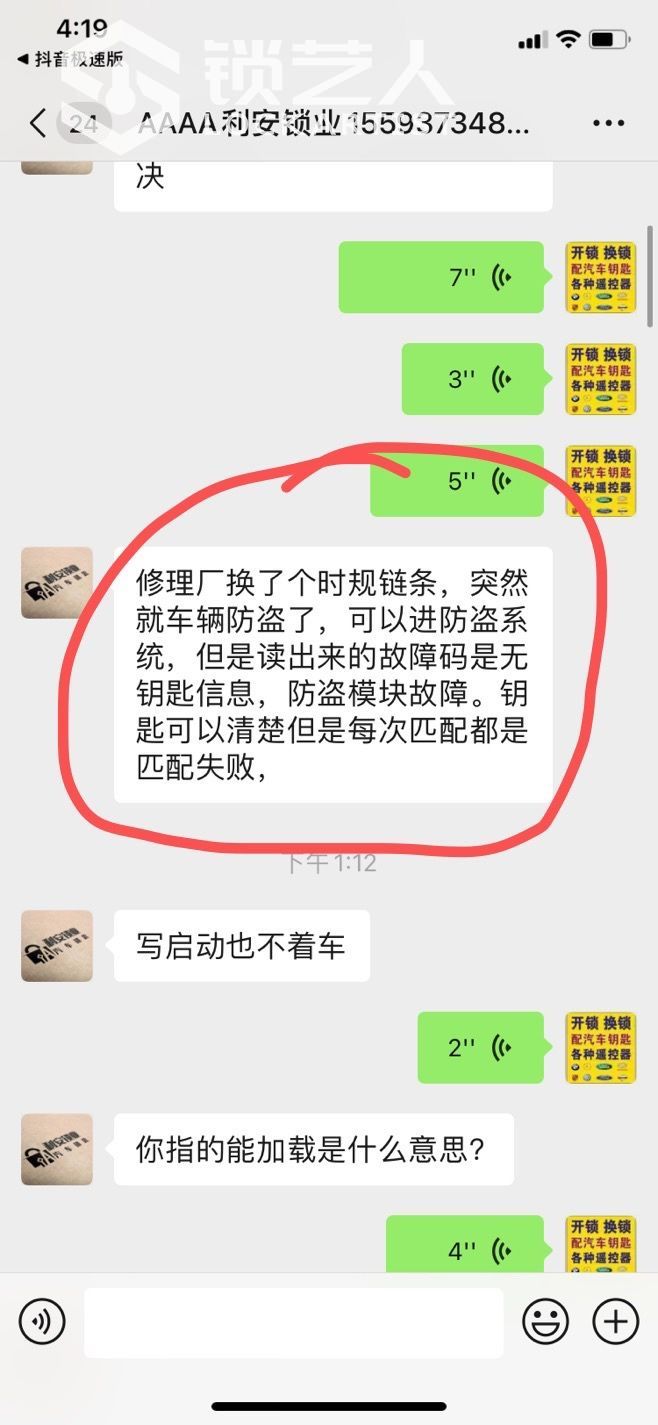
Task: Open contact avatar beside 写启动也不着车
Action: pyautogui.click(x=57, y=945)
